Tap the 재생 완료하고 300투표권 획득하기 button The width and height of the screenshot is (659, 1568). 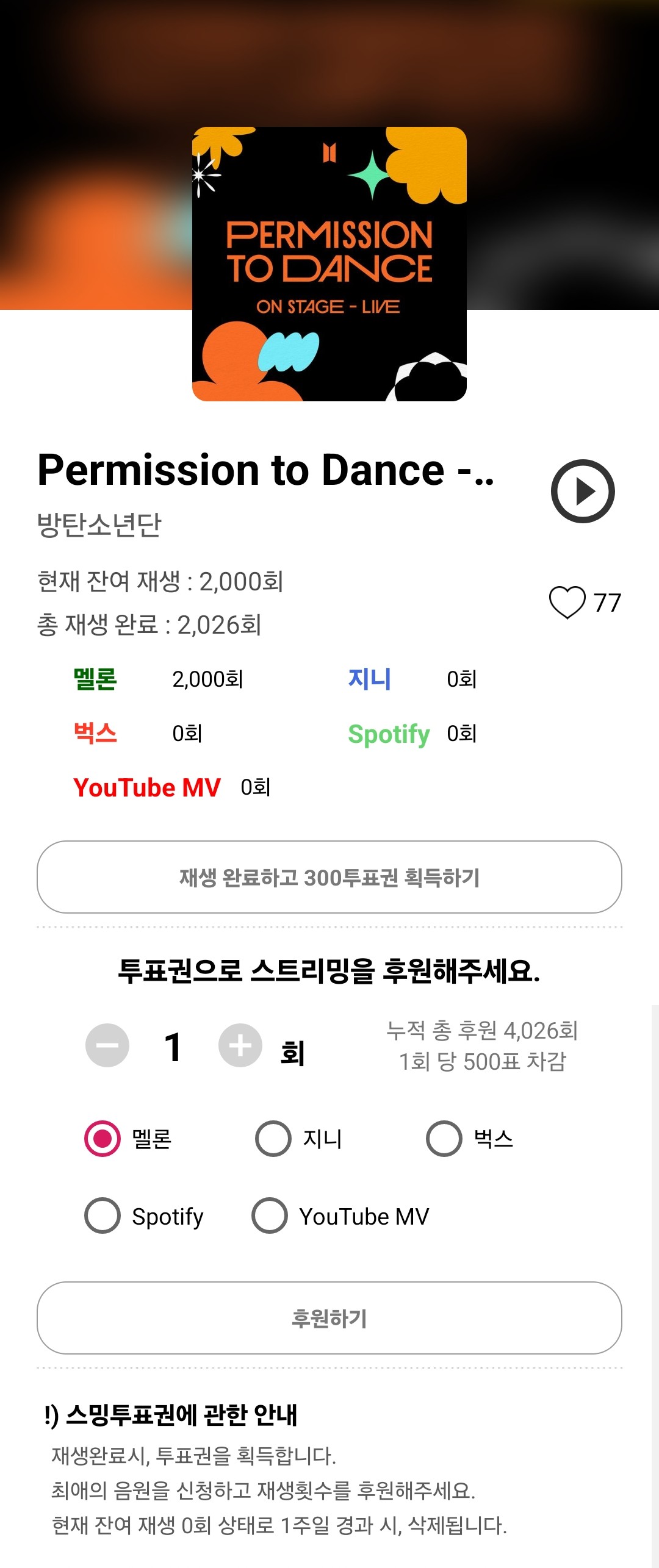(x=329, y=877)
